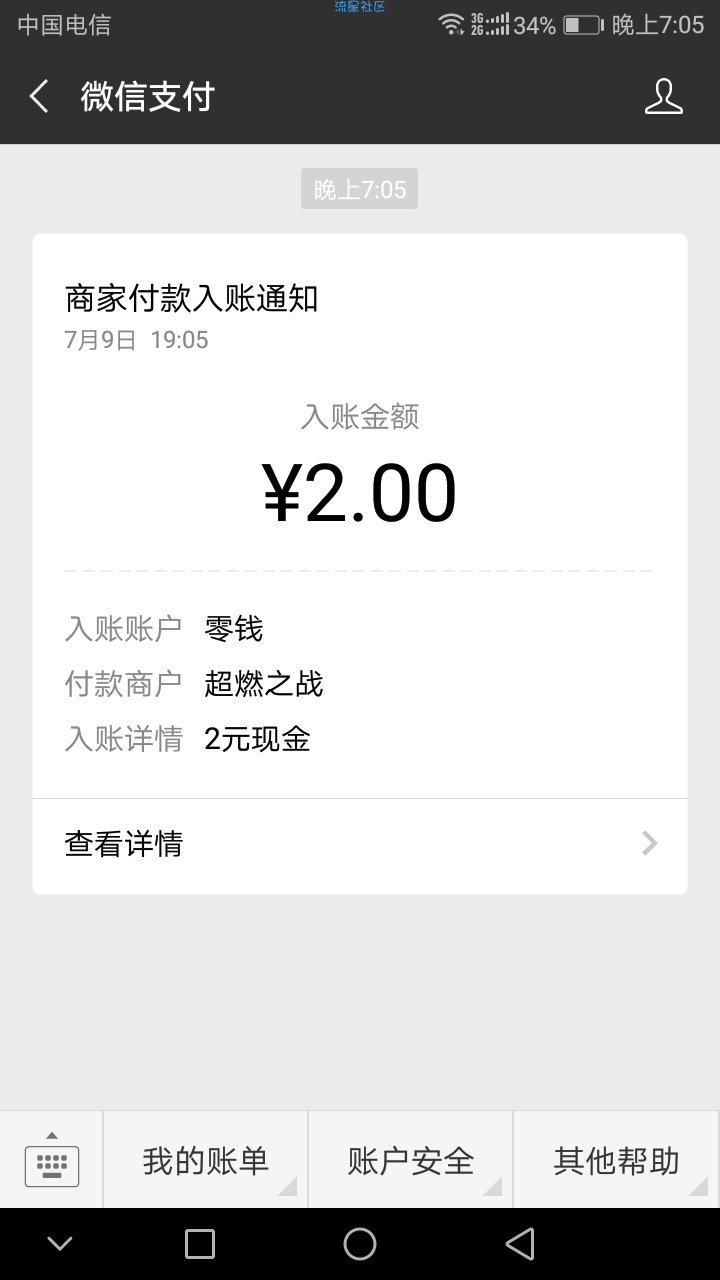Go back from the 微信支付 chat
The image size is (720, 1280).
click(39, 97)
